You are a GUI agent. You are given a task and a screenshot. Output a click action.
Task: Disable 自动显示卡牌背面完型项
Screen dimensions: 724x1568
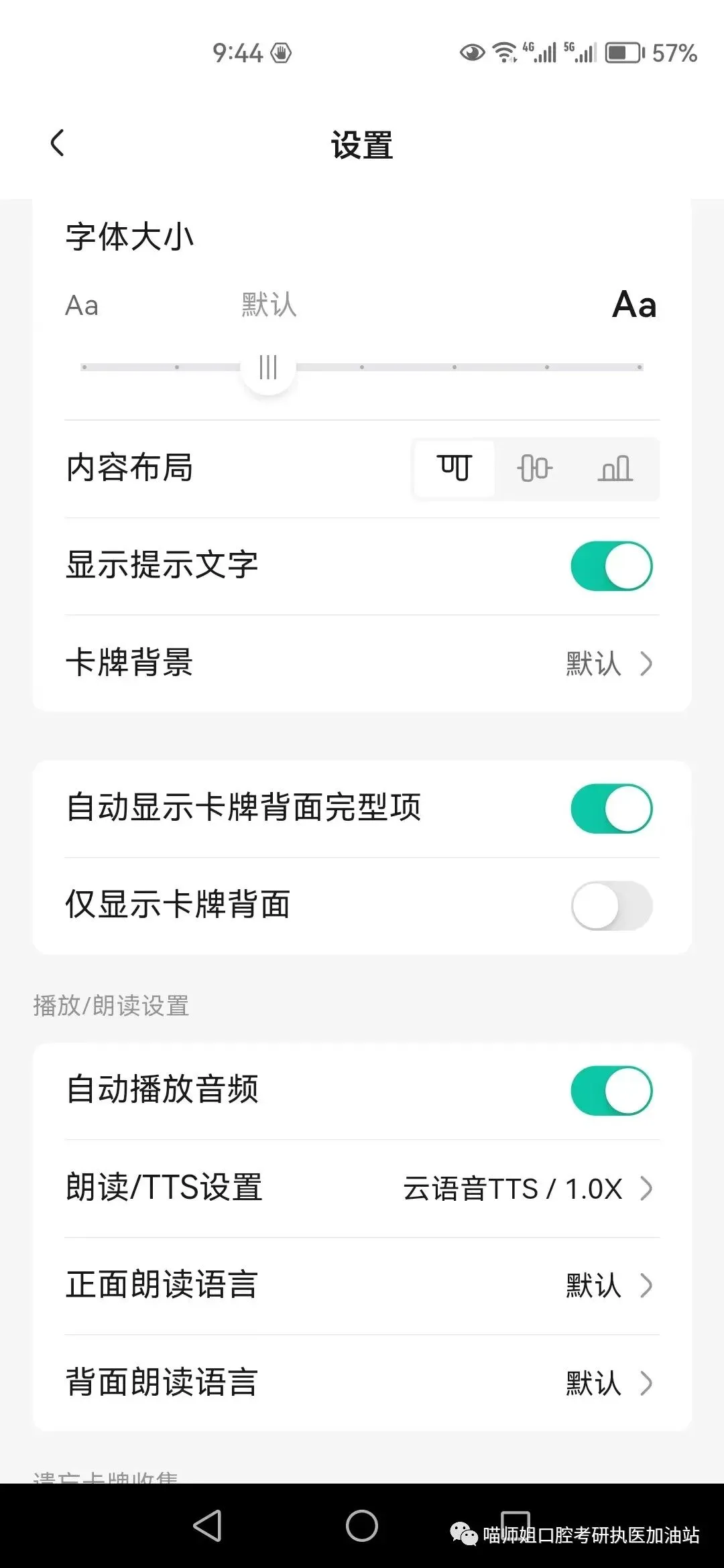(611, 809)
